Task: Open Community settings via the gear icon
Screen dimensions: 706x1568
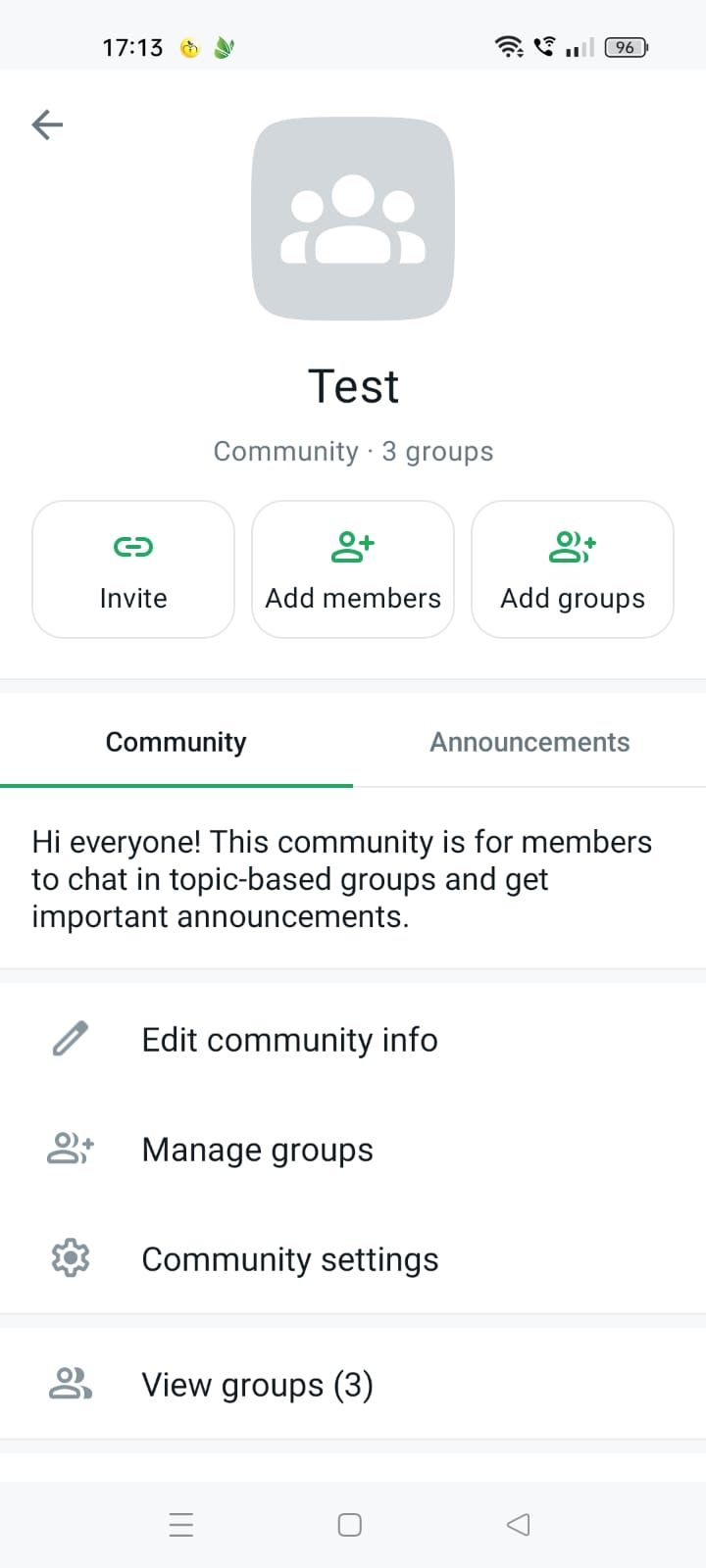Action: [x=69, y=1258]
